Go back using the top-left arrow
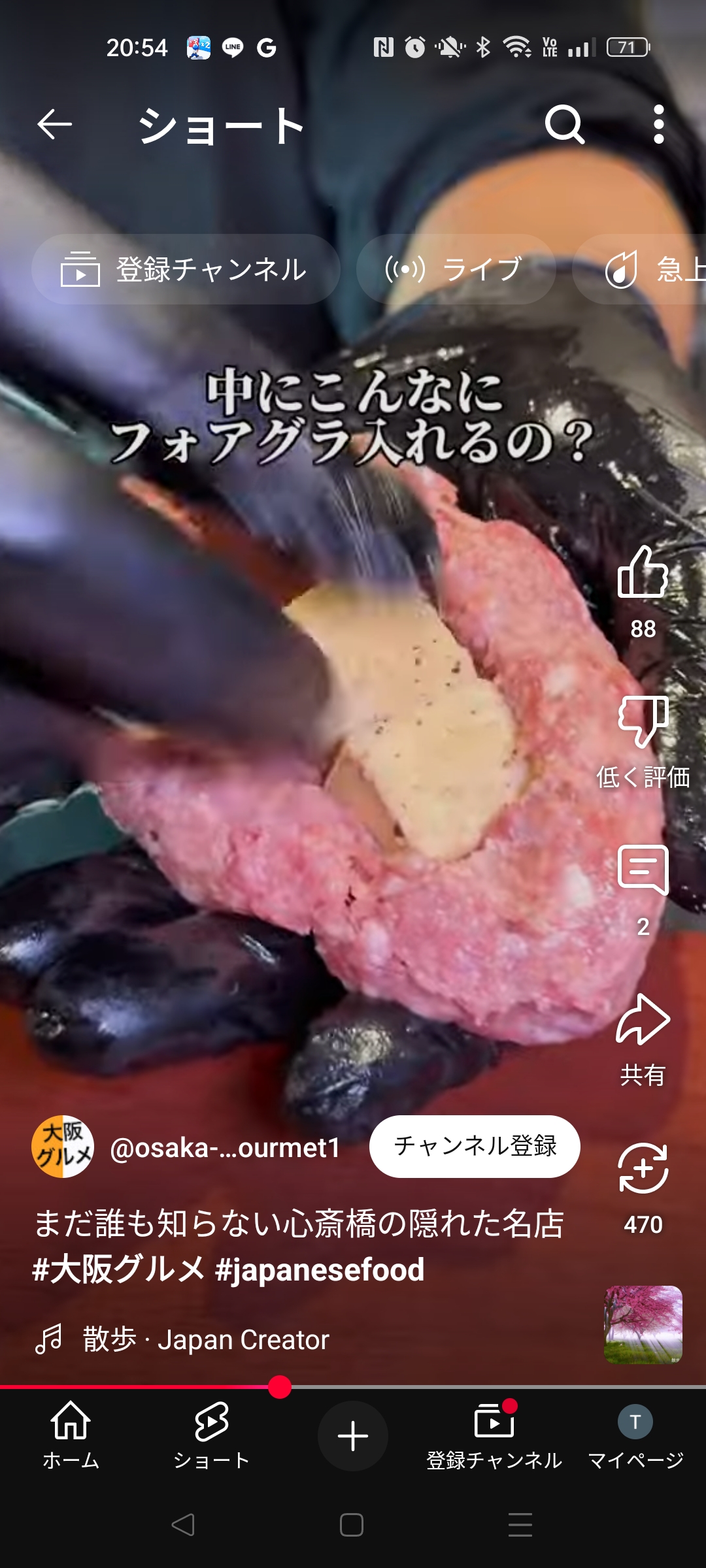Screen dimensions: 706x1568 (x=54, y=125)
